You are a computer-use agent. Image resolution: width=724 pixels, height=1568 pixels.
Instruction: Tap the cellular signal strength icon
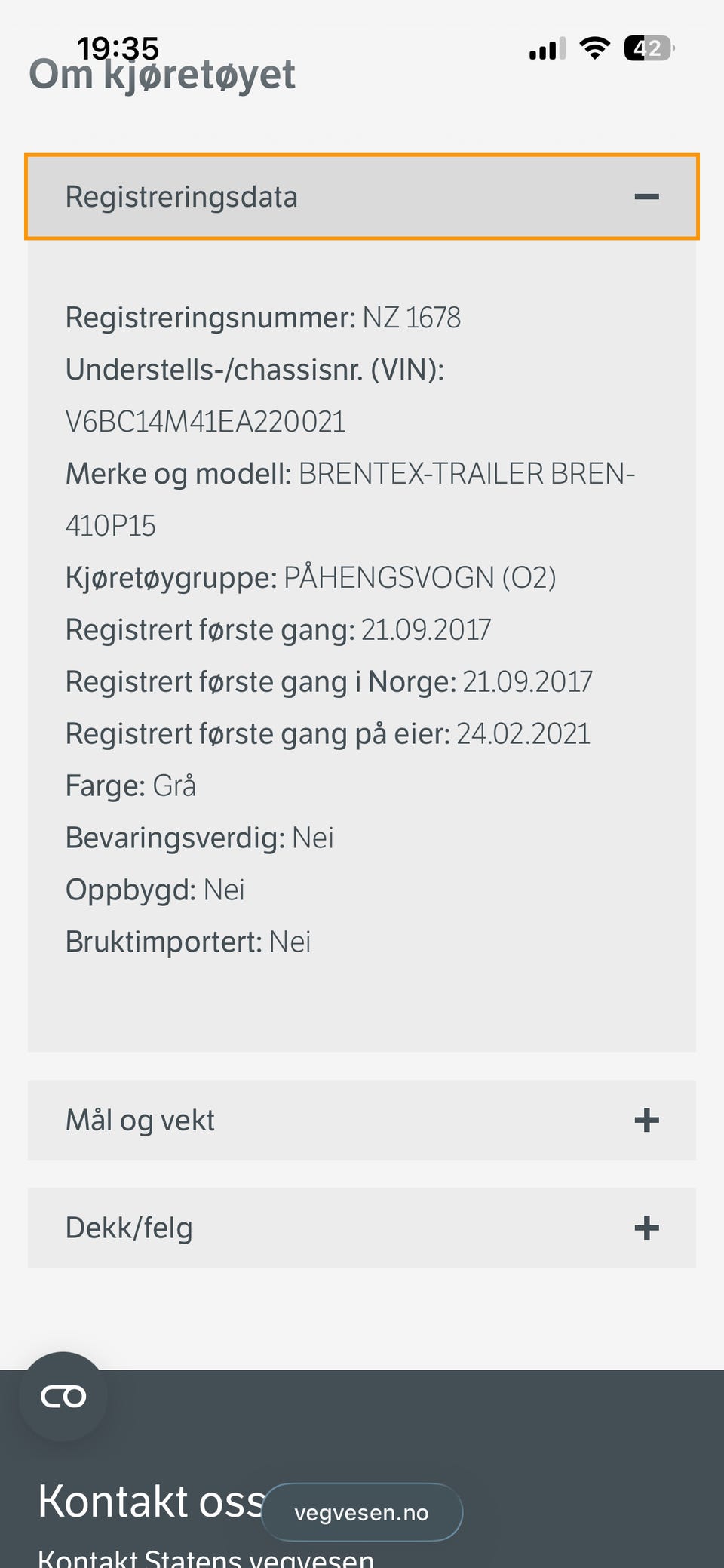545,48
